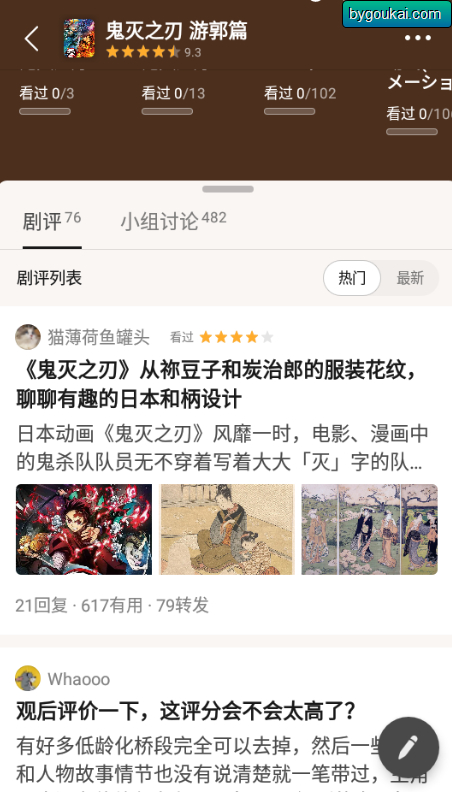Open Whaooo's review 这评分会不会太高了

(186, 712)
